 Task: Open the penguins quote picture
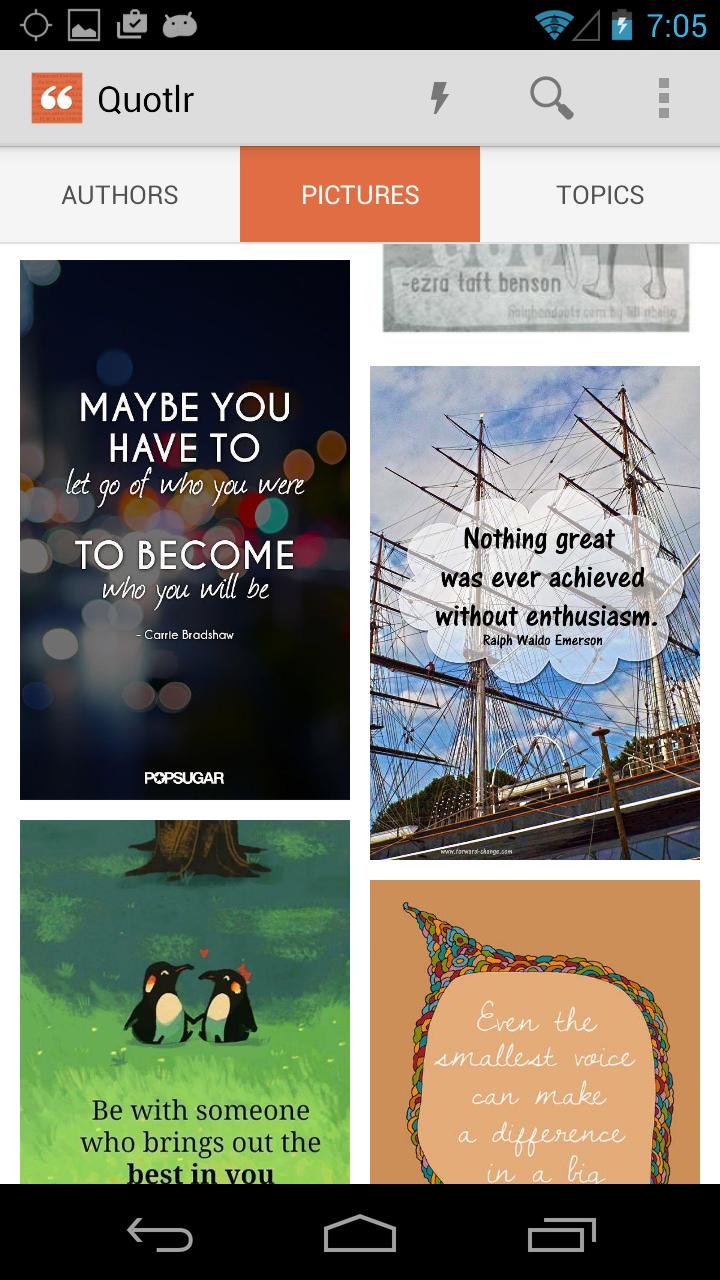click(x=184, y=1000)
